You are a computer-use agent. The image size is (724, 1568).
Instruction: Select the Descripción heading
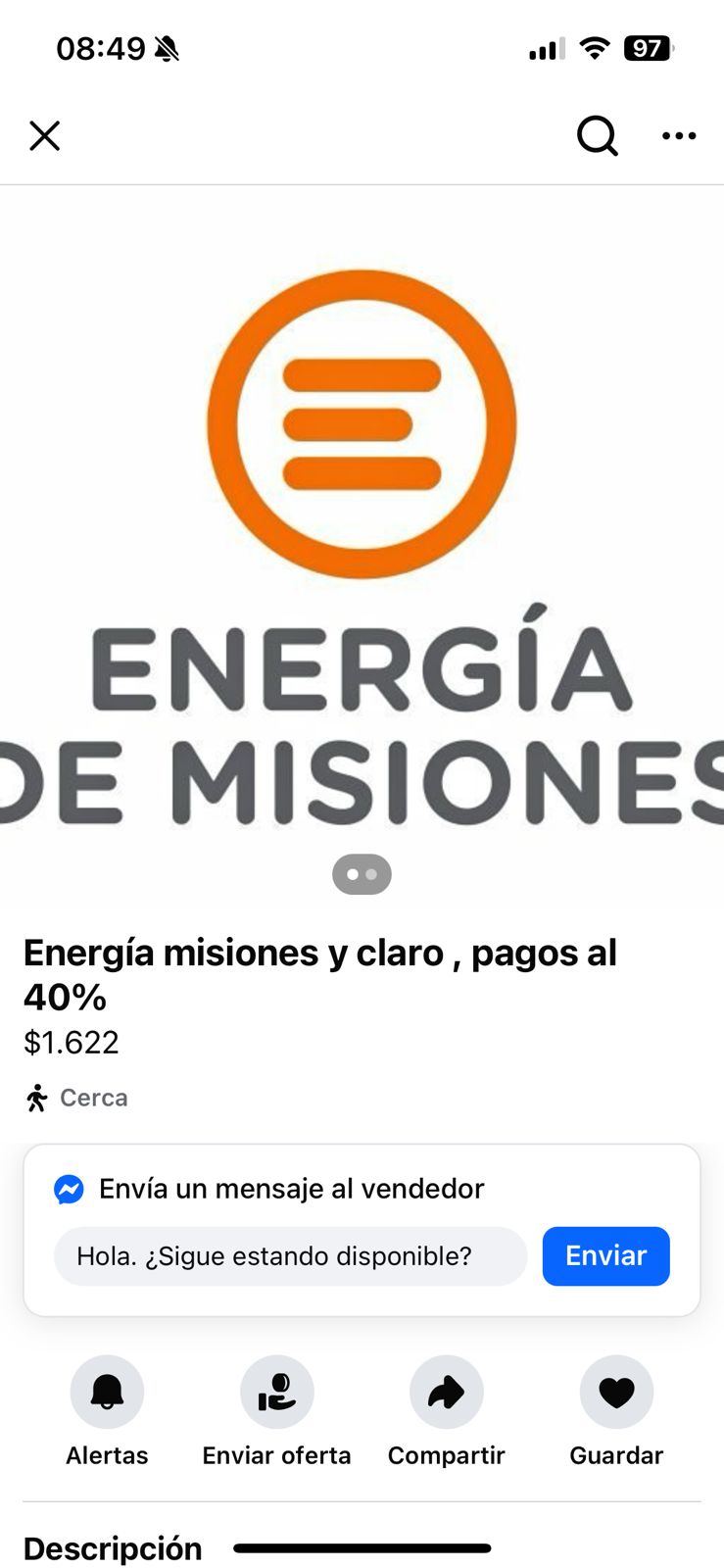click(112, 1548)
